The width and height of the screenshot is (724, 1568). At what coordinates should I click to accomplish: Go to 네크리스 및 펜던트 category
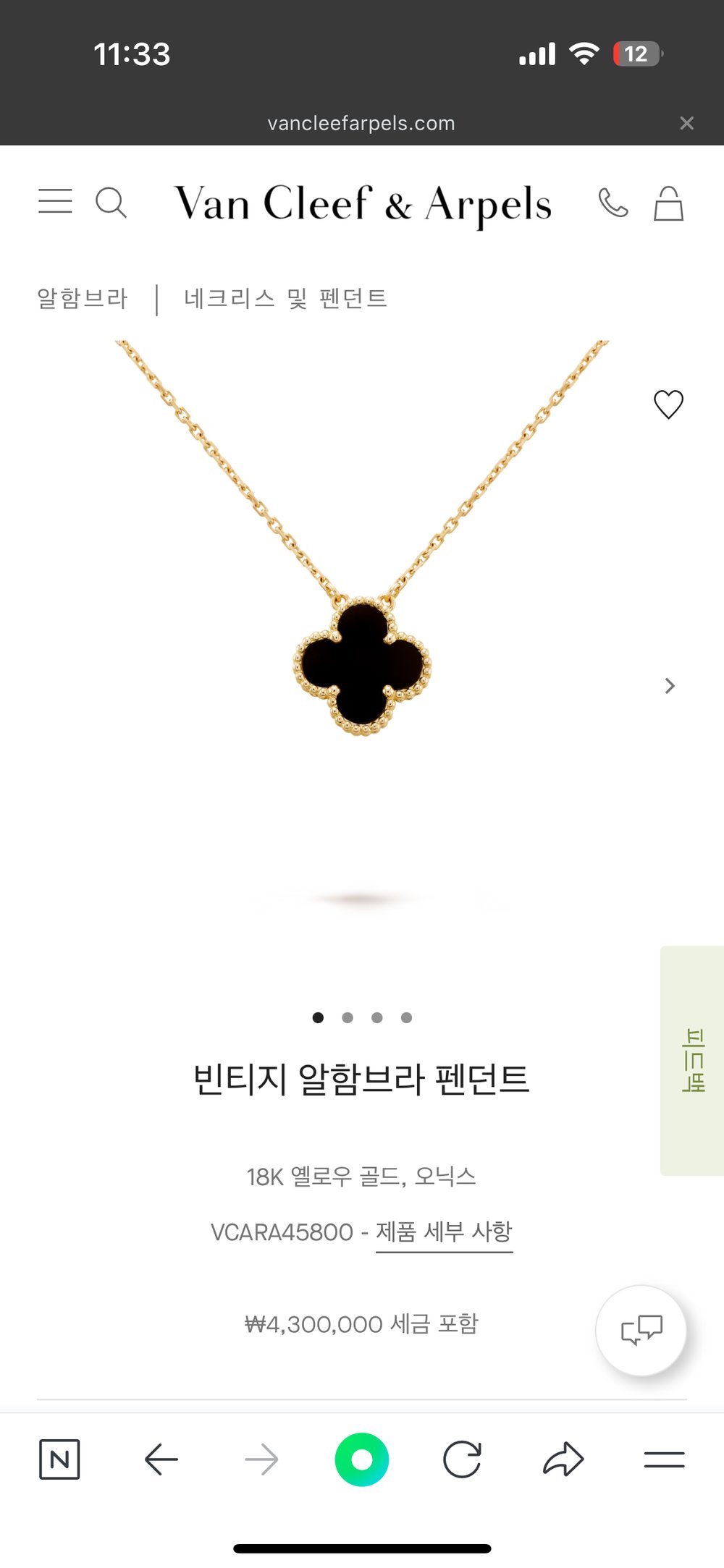[285, 298]
